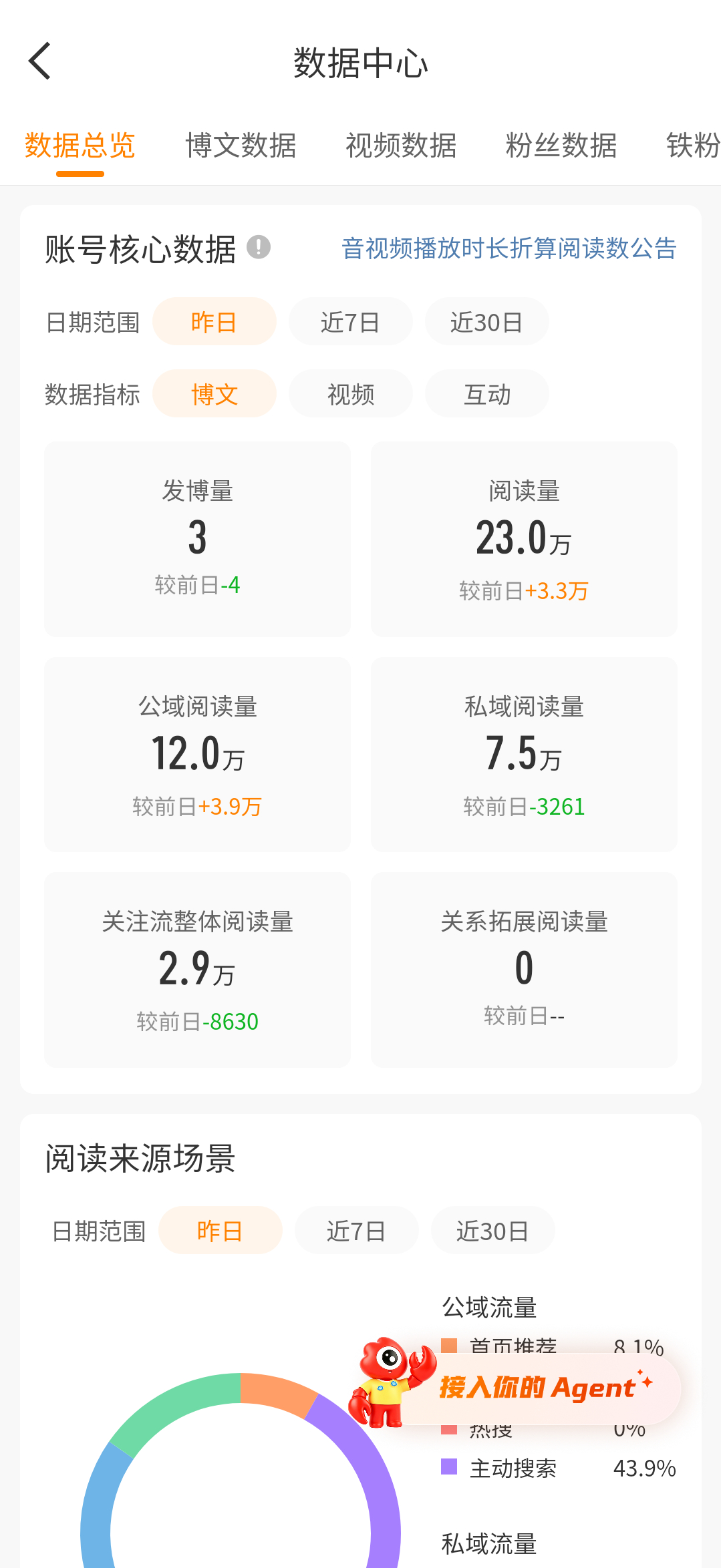Switch to the 视频数据 tab

click(401, 146)
